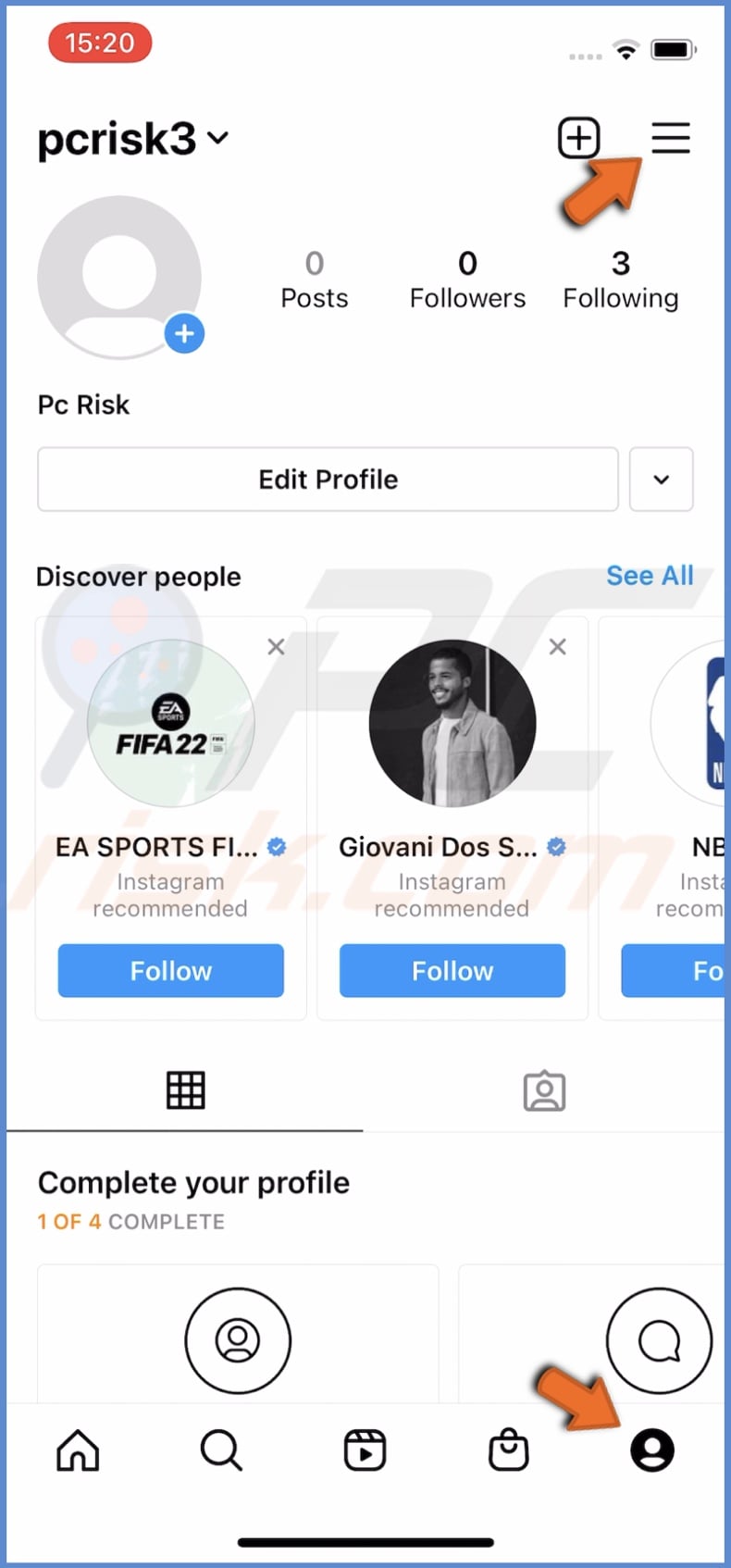Open the Shop tab

tap(508, 1450)
